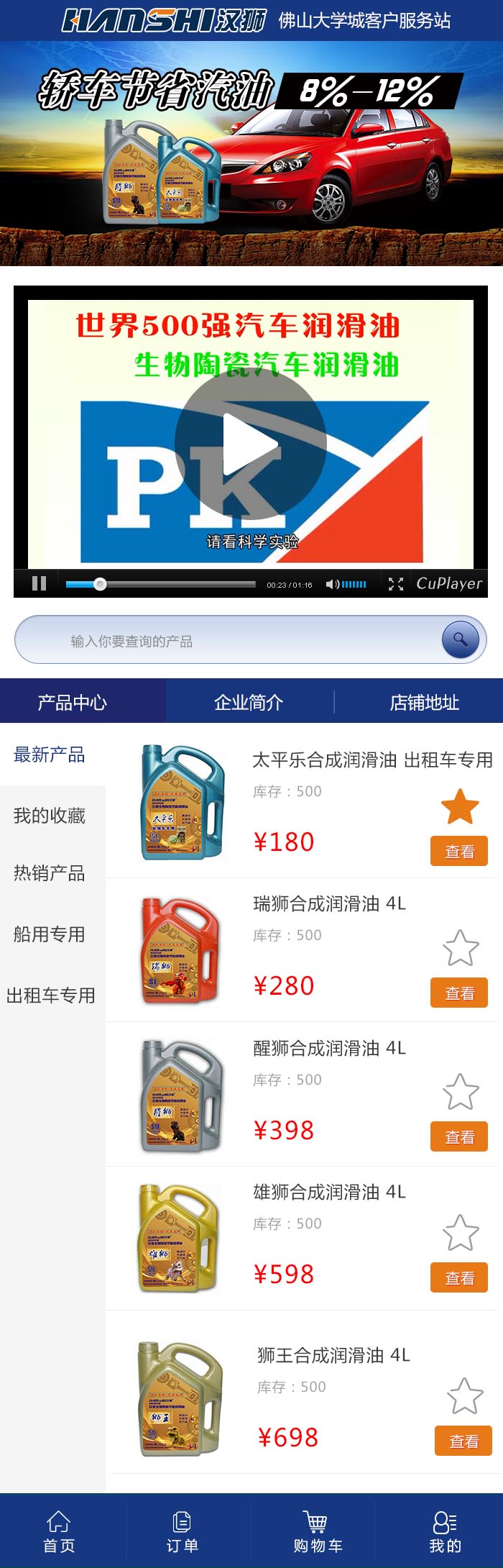Filter by 船用专用 category

50,934
